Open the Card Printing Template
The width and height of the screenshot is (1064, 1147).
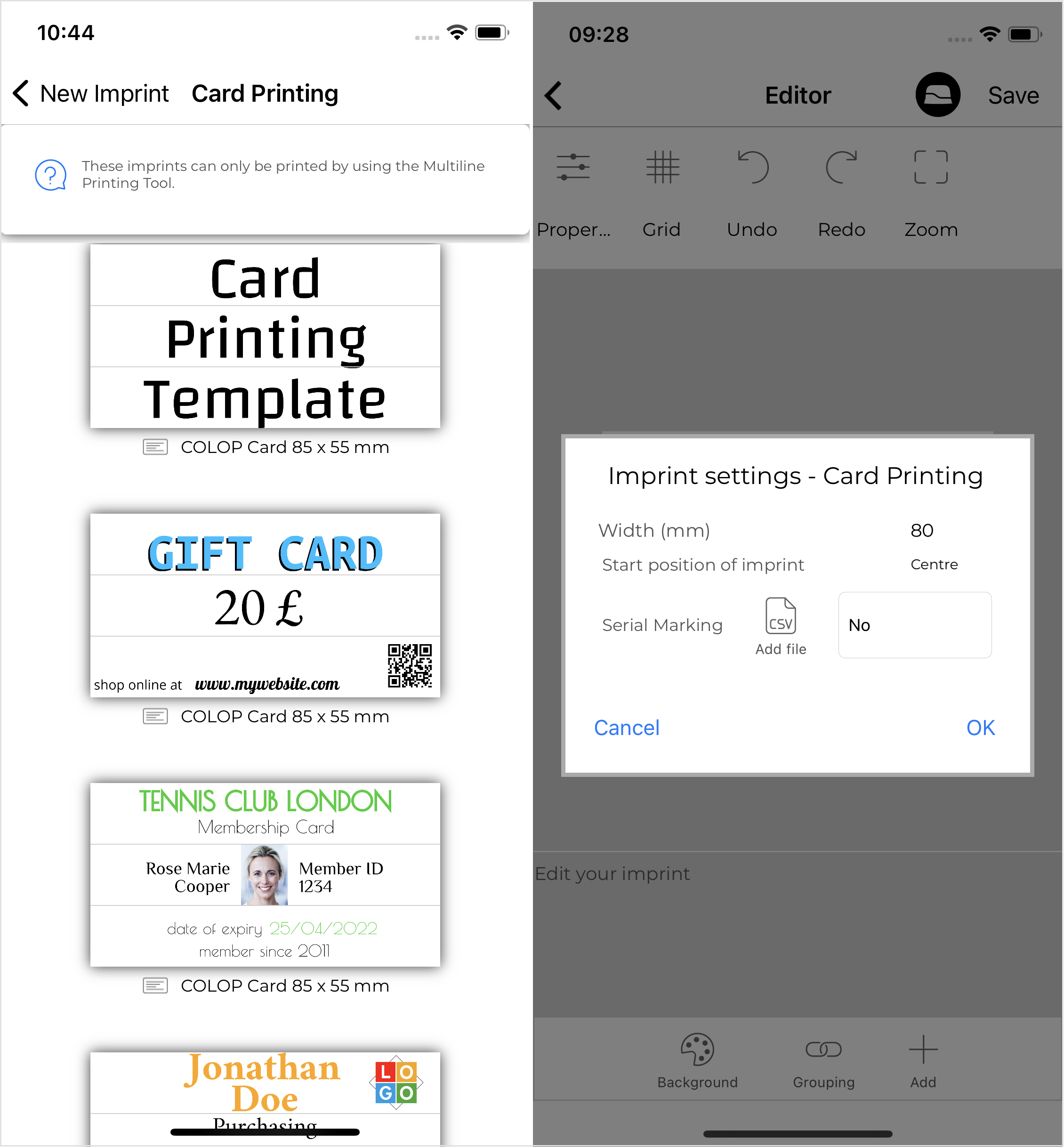coord(265,336)
